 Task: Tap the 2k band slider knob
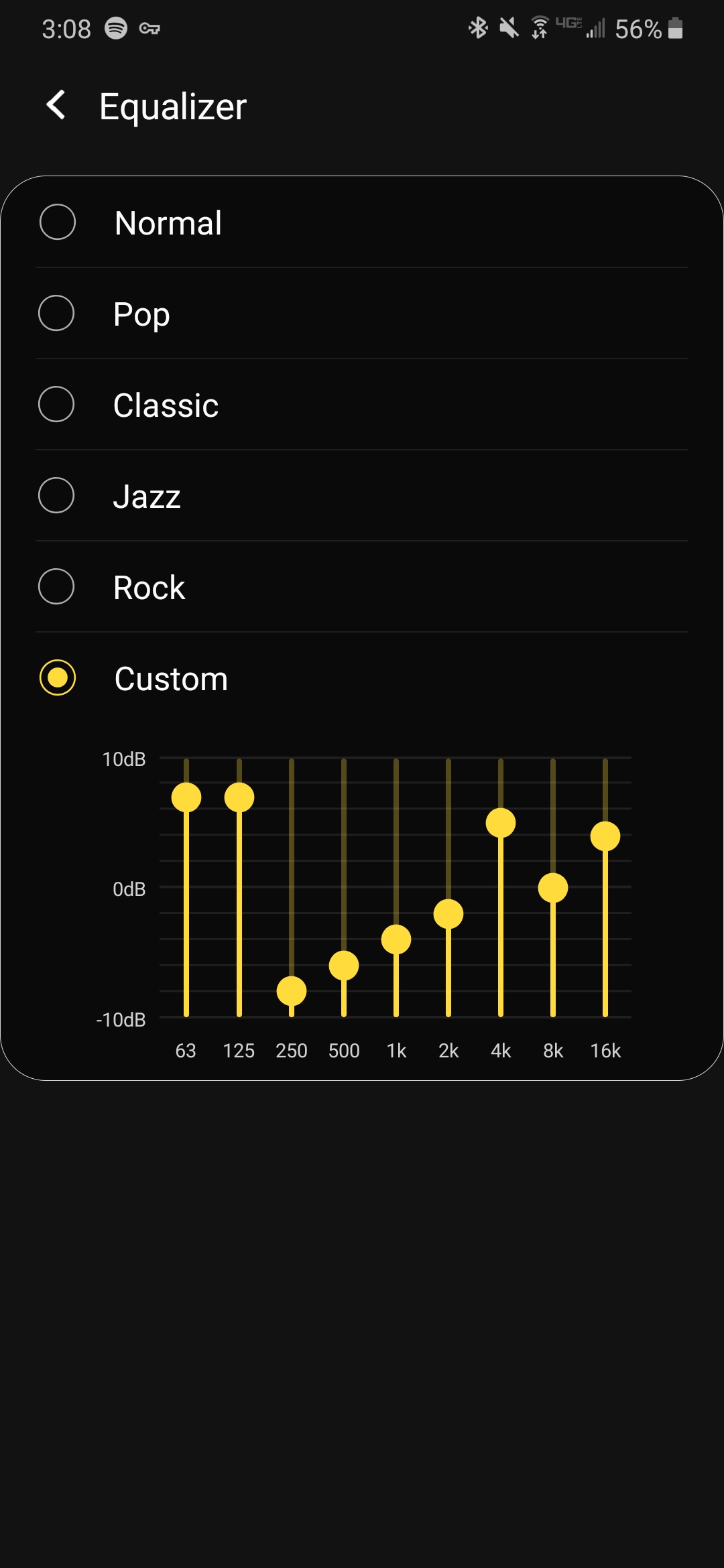click(448, 914)
